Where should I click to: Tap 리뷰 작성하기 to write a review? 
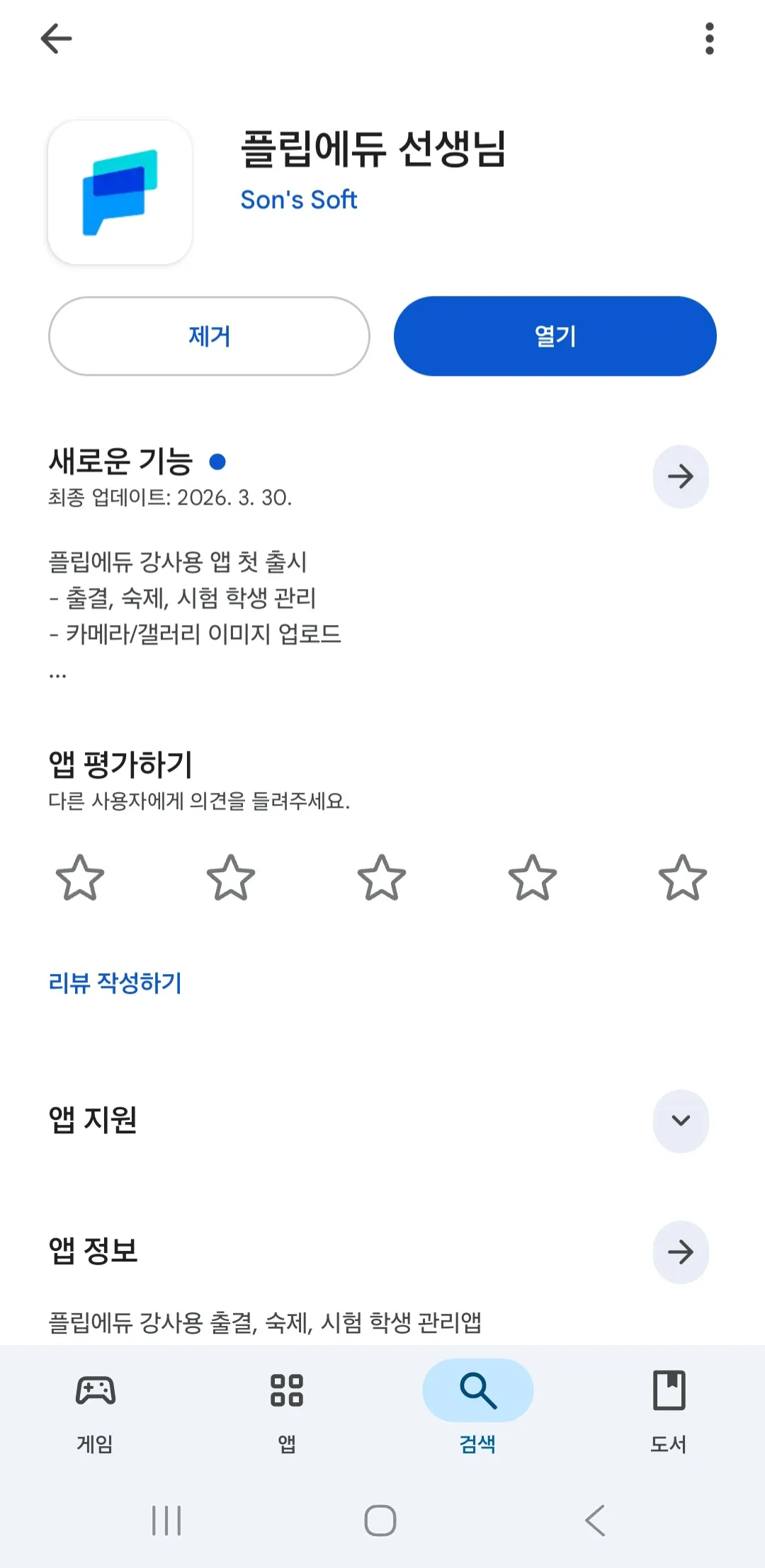tap(115, 983)
